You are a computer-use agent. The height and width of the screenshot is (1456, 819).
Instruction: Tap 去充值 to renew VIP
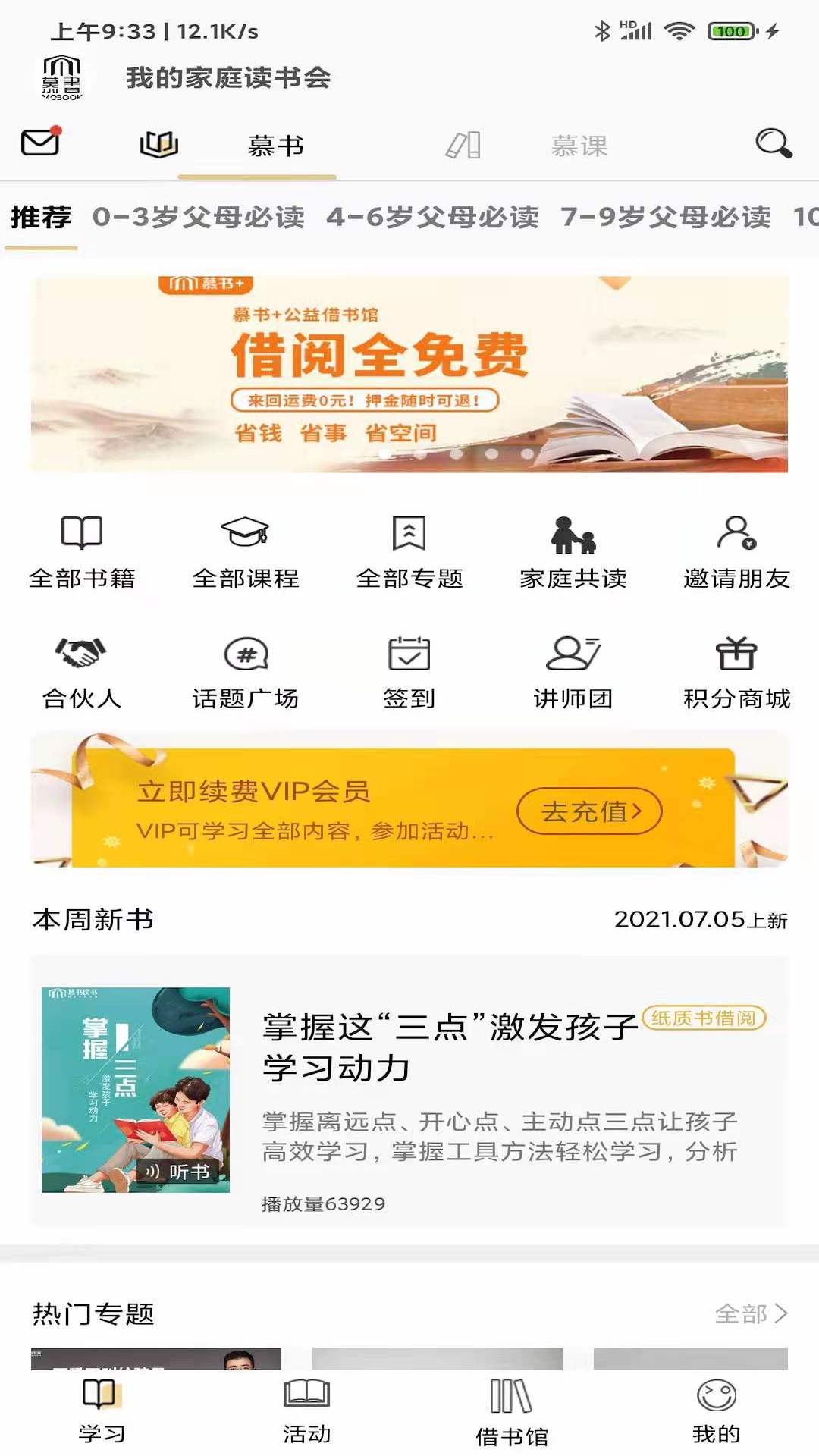coord(589,811)
